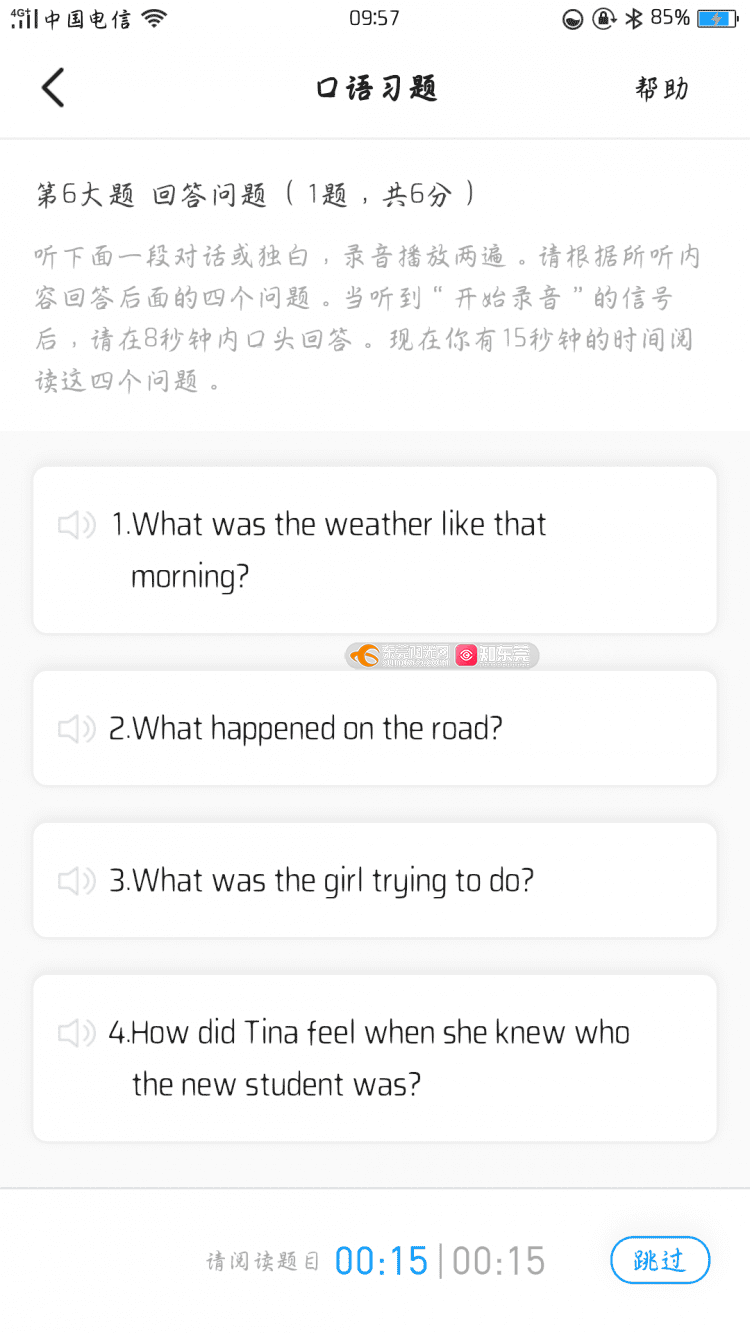Play audio for question 3 about the girl
Screen dimensions: 750x1333
(x=77, y=881)
